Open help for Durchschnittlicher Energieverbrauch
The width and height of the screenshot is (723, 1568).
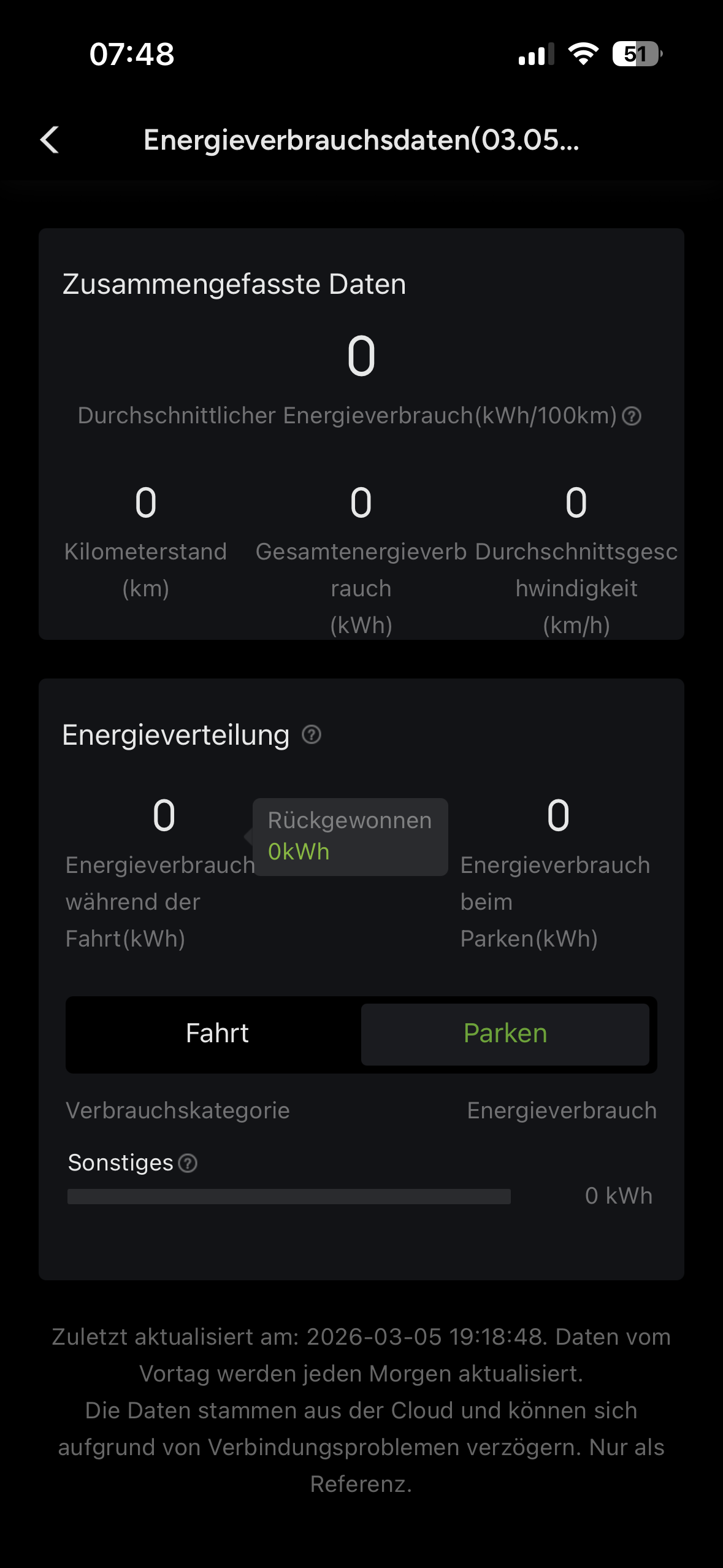[x=632, y=417]
